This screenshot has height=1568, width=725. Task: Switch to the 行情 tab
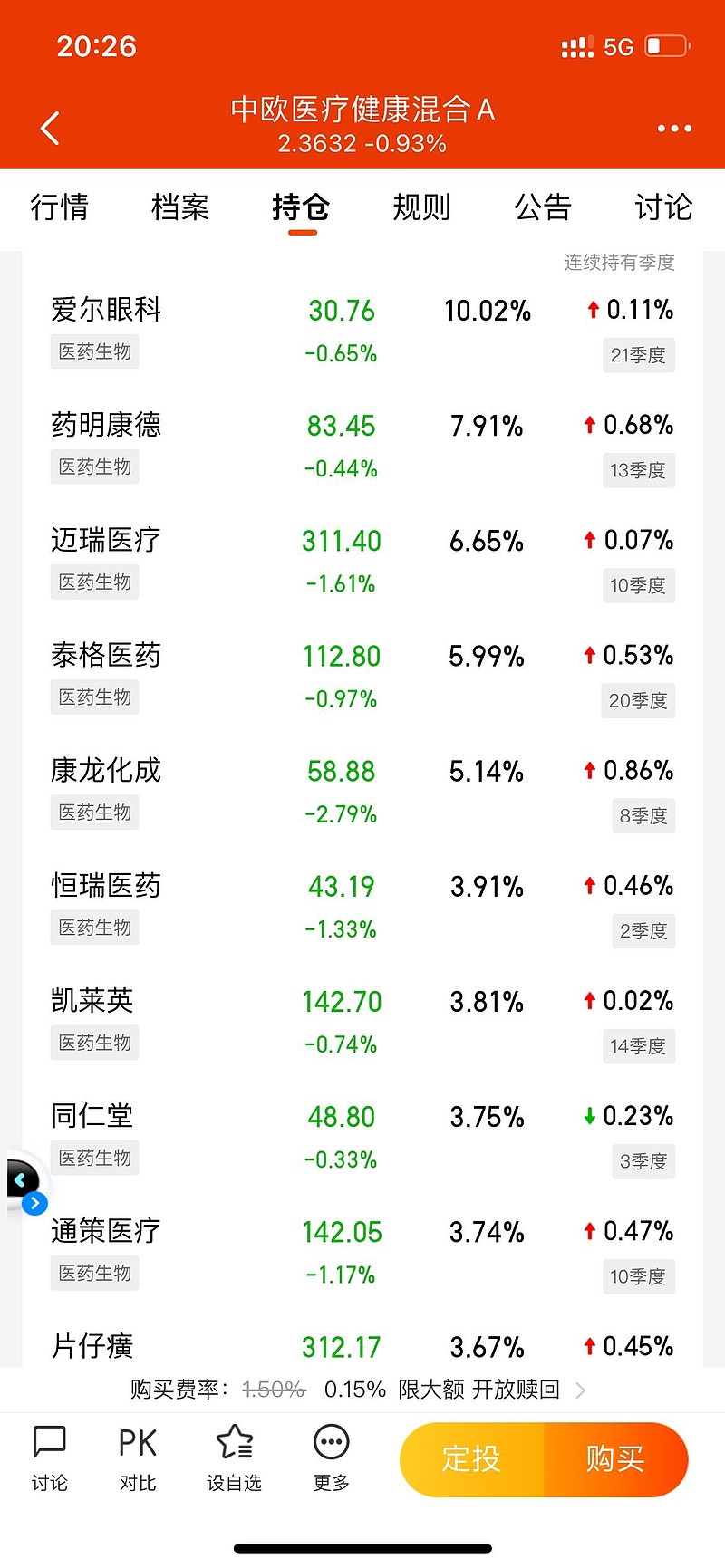(60, 207)
